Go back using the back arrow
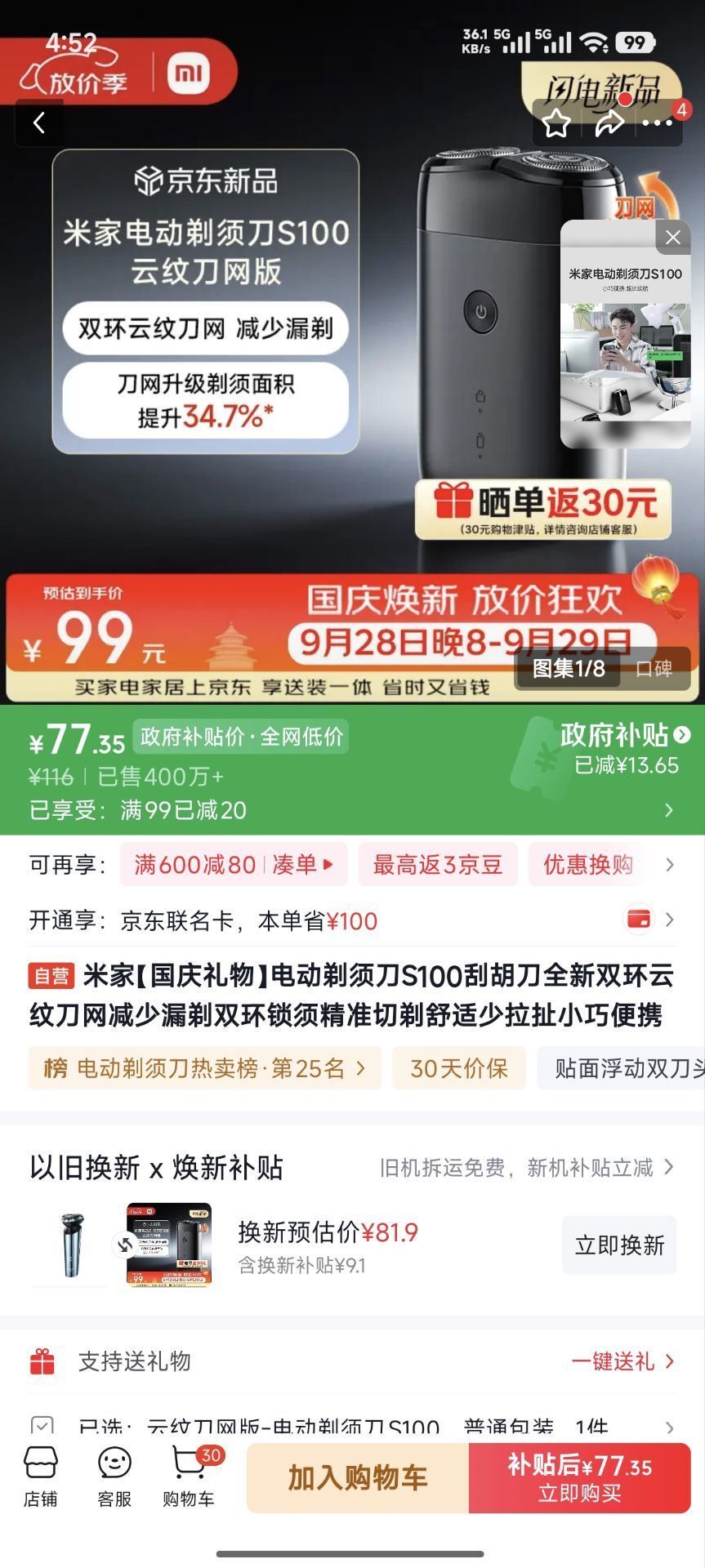Image resolution: width=705 pixels, height=1568 pixels. 38,123
